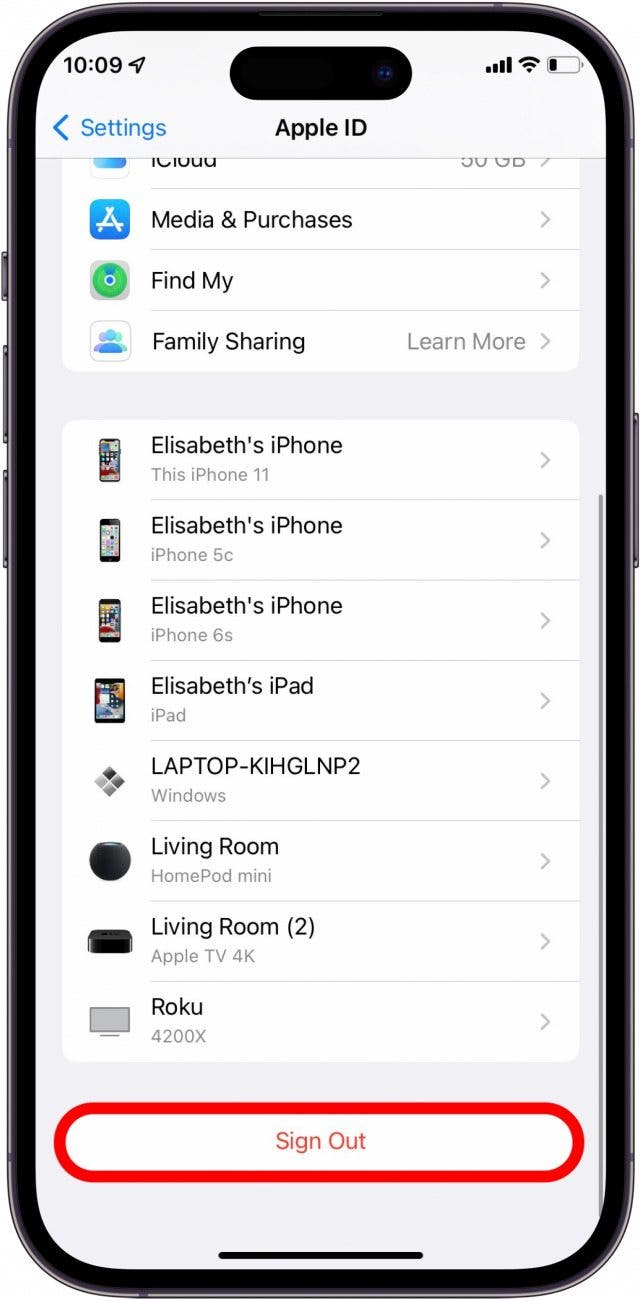The width and height of the screenshot is (642, 1301).
Task: Open Family Sharing
Action: click(320, 342)
